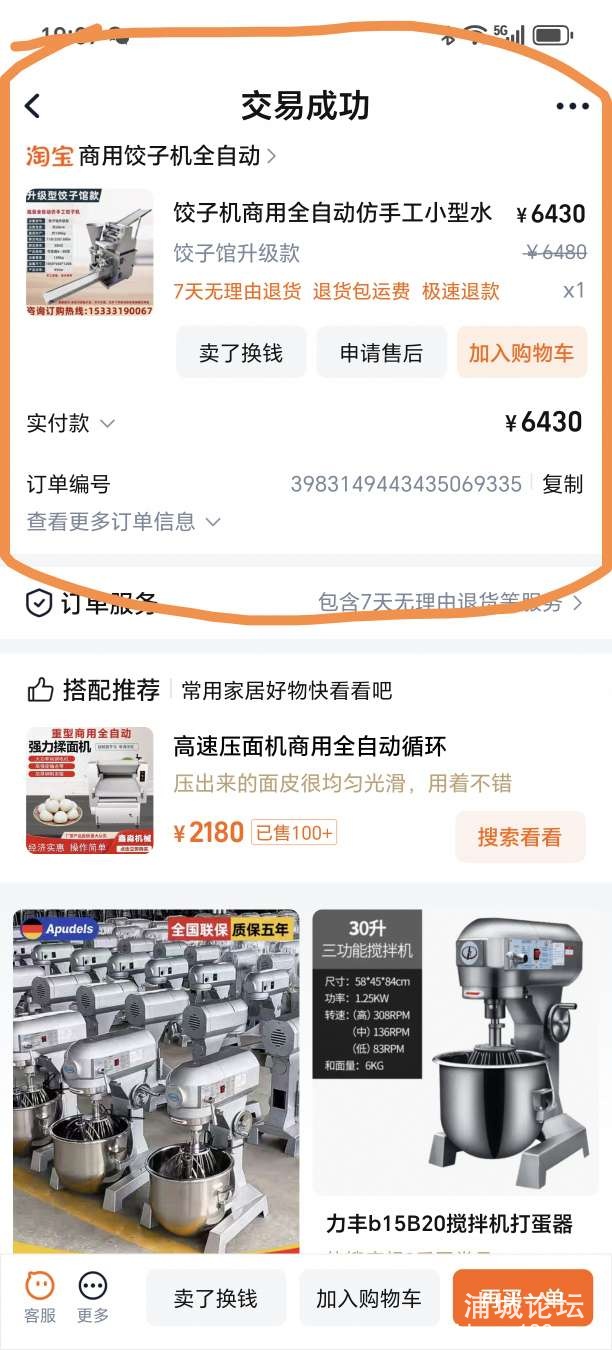Copy the order number with 复制
This screenshot has height=1350, width=612.
562,484
